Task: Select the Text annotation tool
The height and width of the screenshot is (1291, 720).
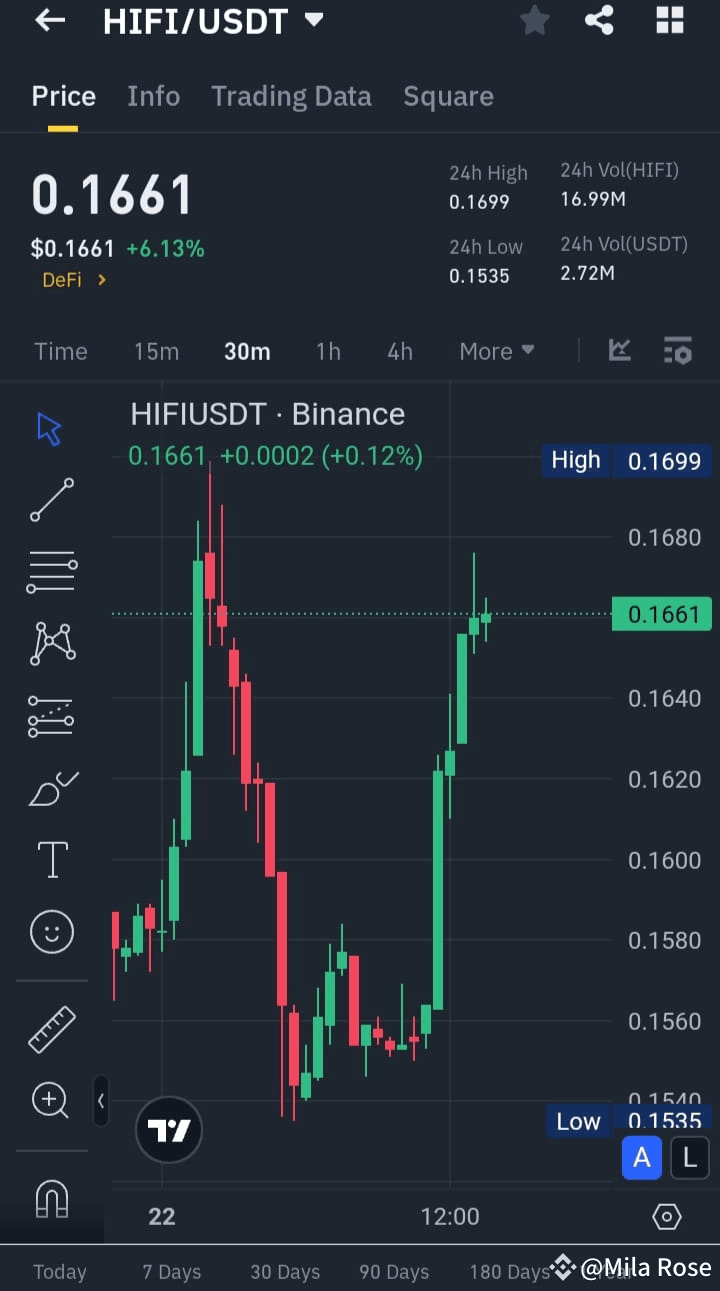Action: pos(50,859)
